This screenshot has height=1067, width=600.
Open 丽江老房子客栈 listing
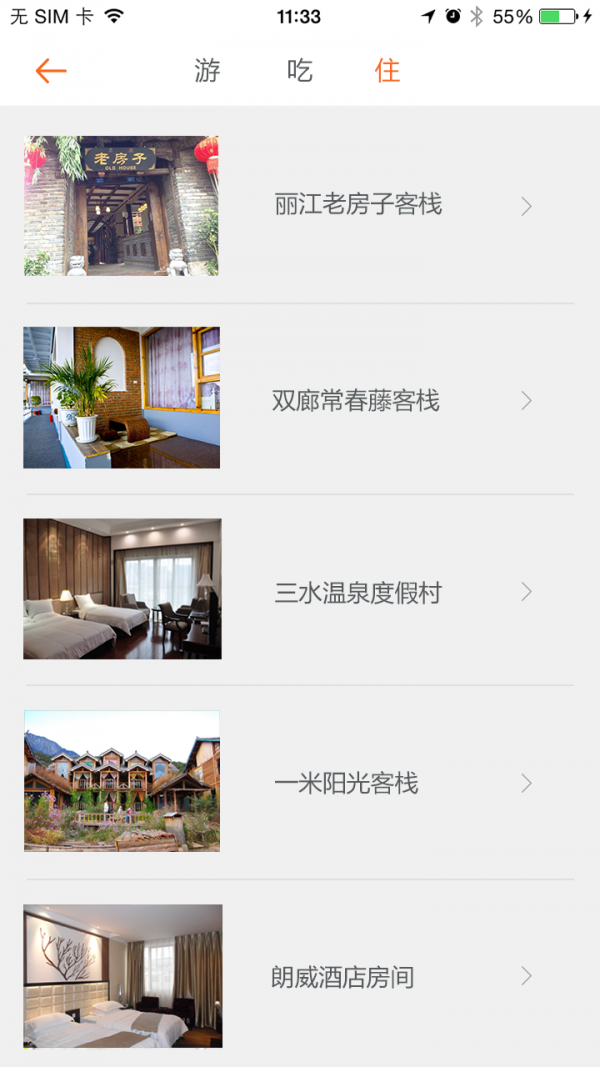(x=358, y=206)
